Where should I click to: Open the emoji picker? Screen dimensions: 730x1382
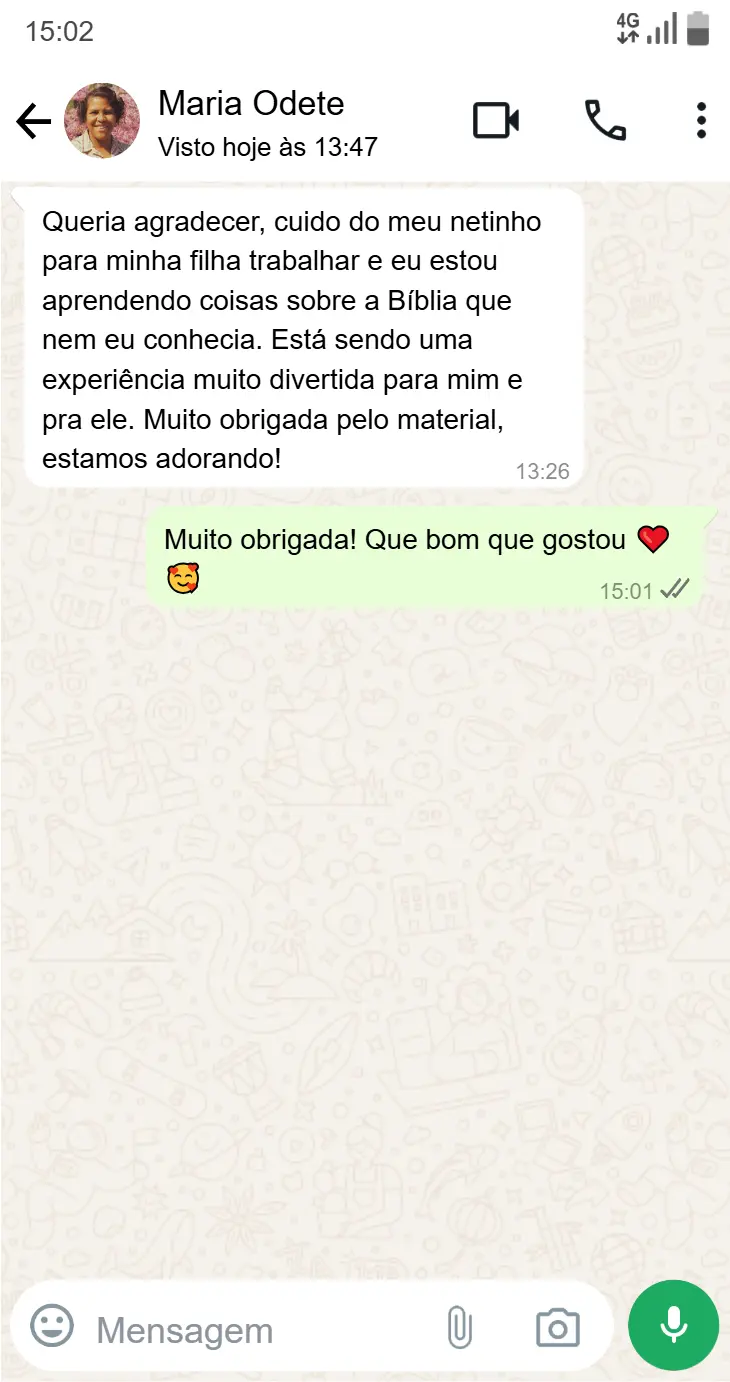[x=52, y=1326]
